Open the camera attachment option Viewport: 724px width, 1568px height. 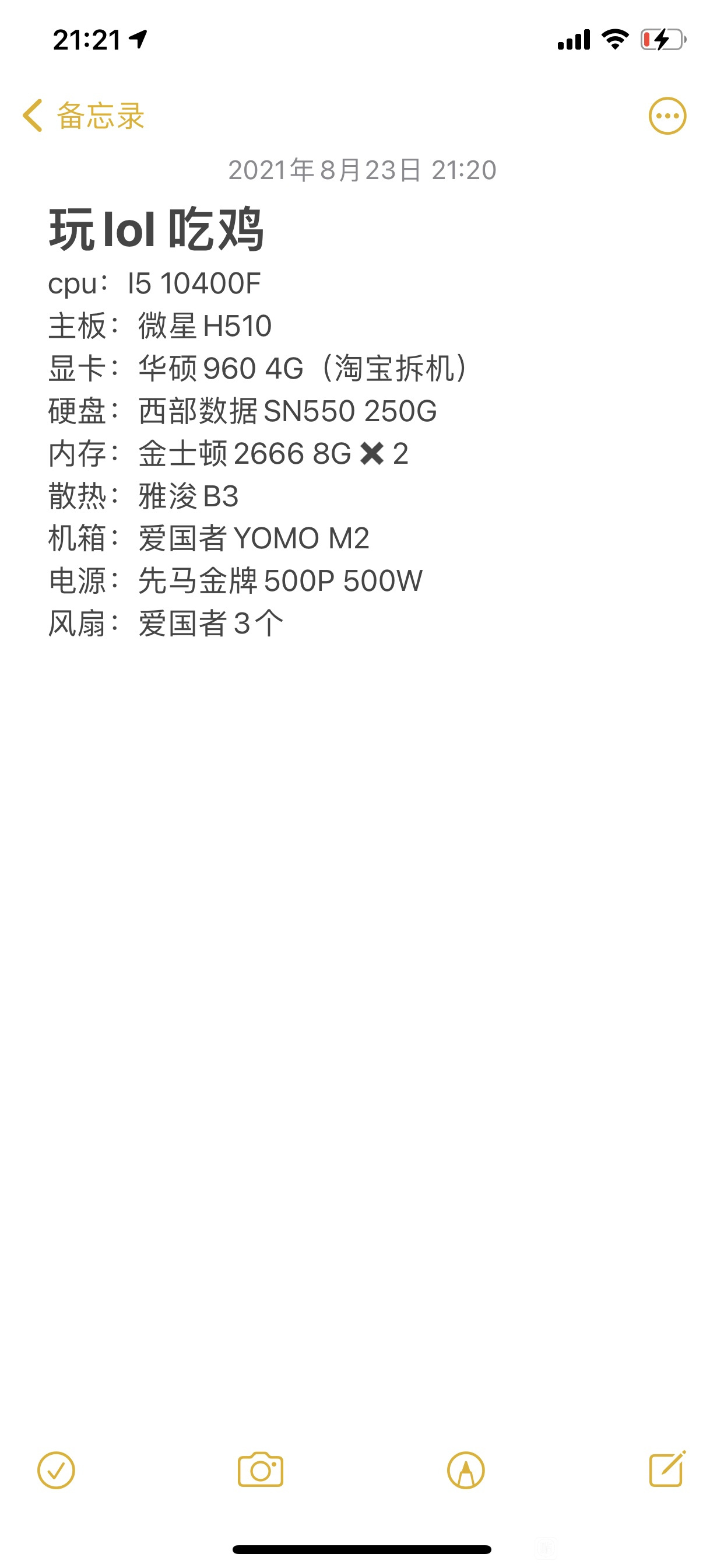[261, 1470]
